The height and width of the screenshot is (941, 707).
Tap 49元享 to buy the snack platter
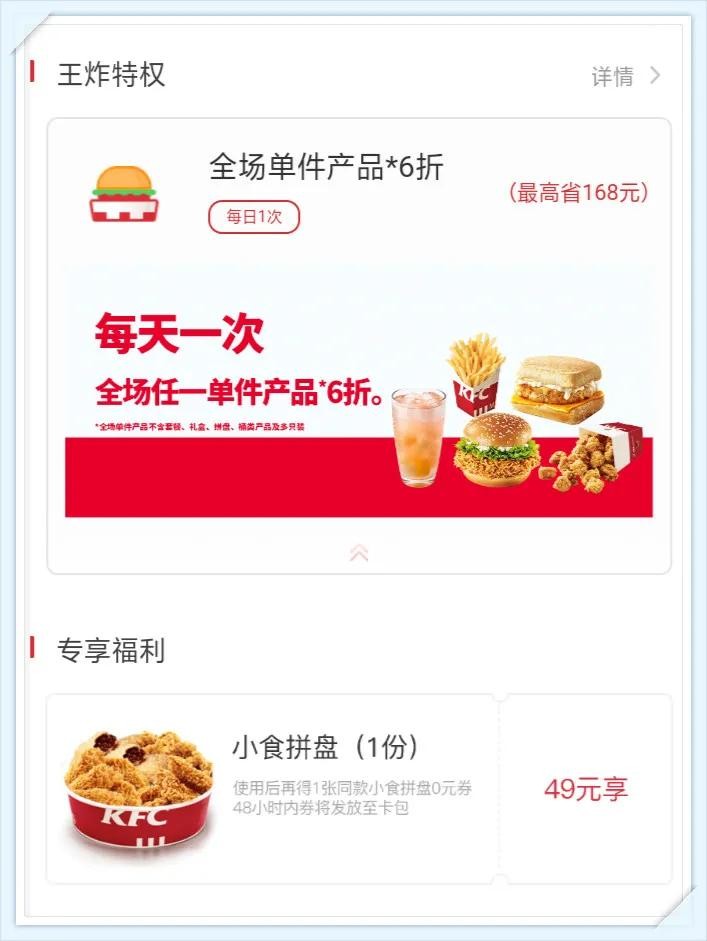[586, 789]
